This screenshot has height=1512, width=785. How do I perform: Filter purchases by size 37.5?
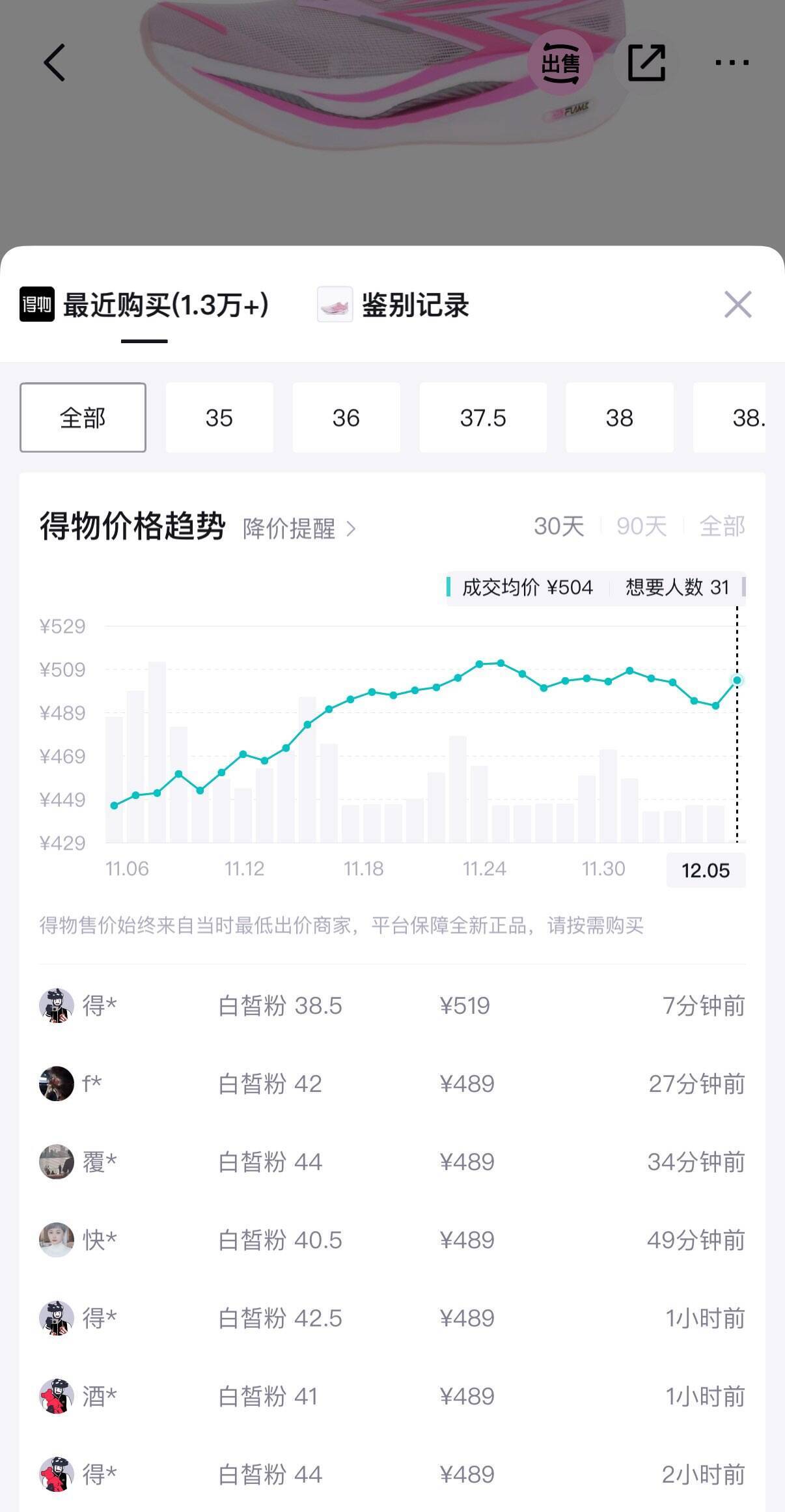483,417
